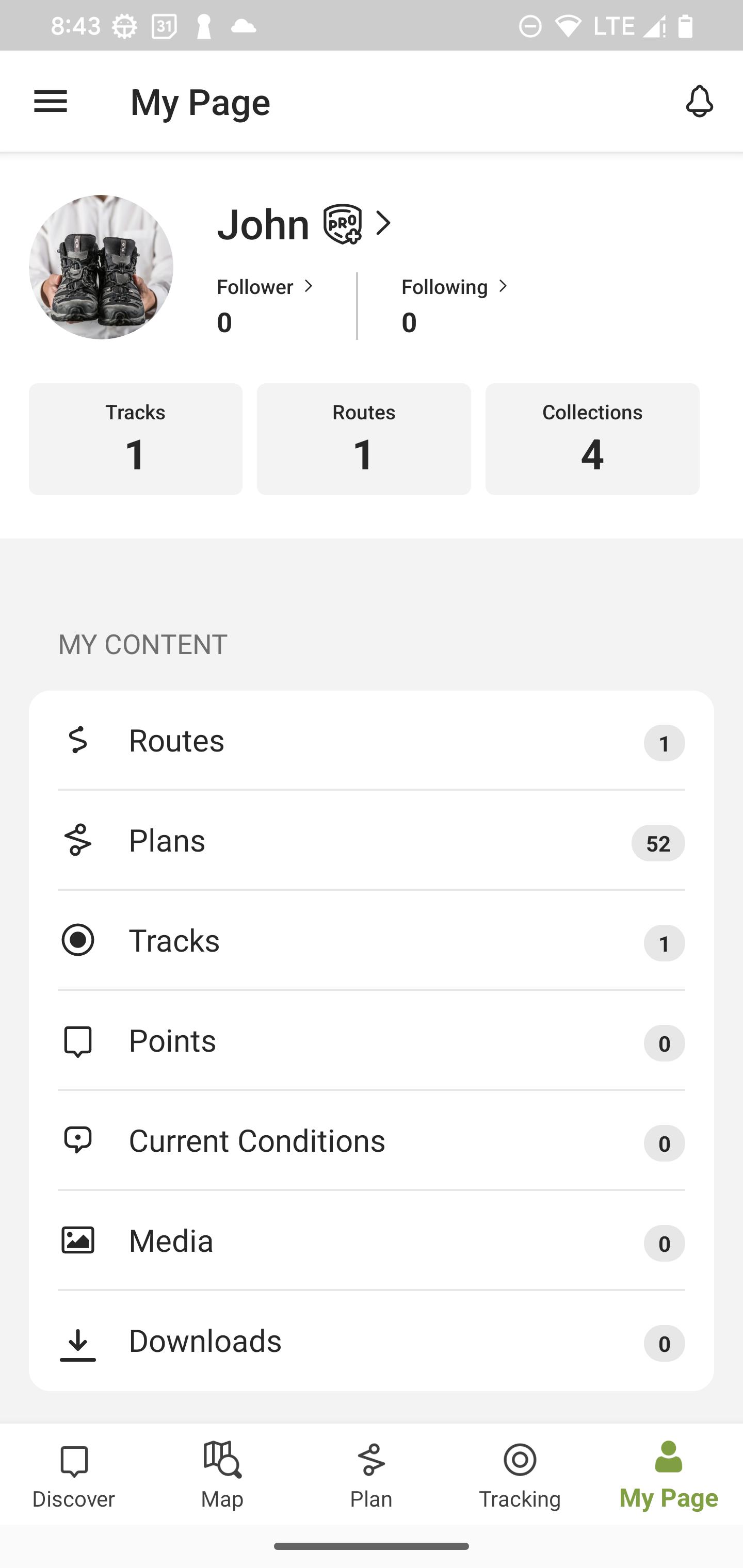Tap John's profile picture
The height and width of the screenshot is (1568, 743).
[101, 267]
